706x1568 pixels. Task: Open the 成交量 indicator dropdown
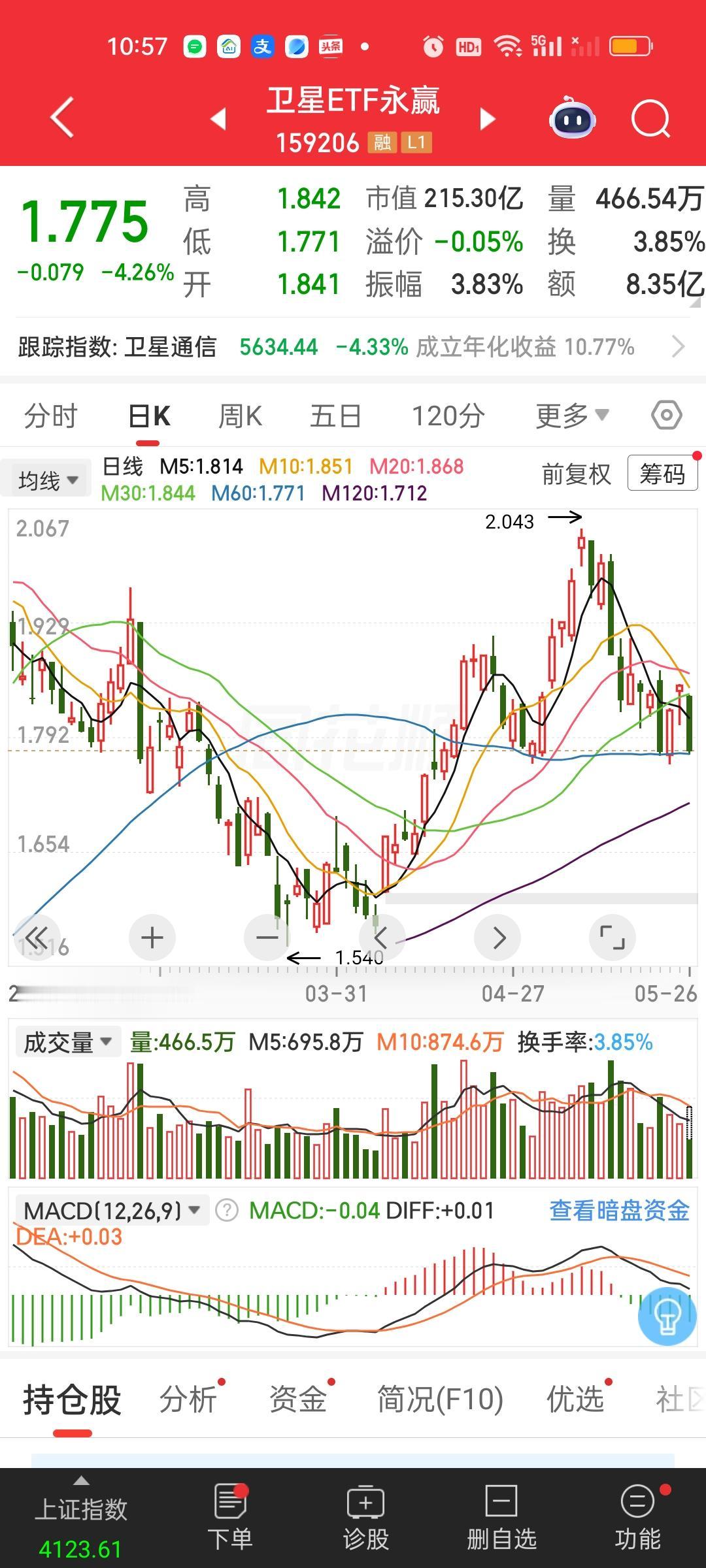[68, 1042]
